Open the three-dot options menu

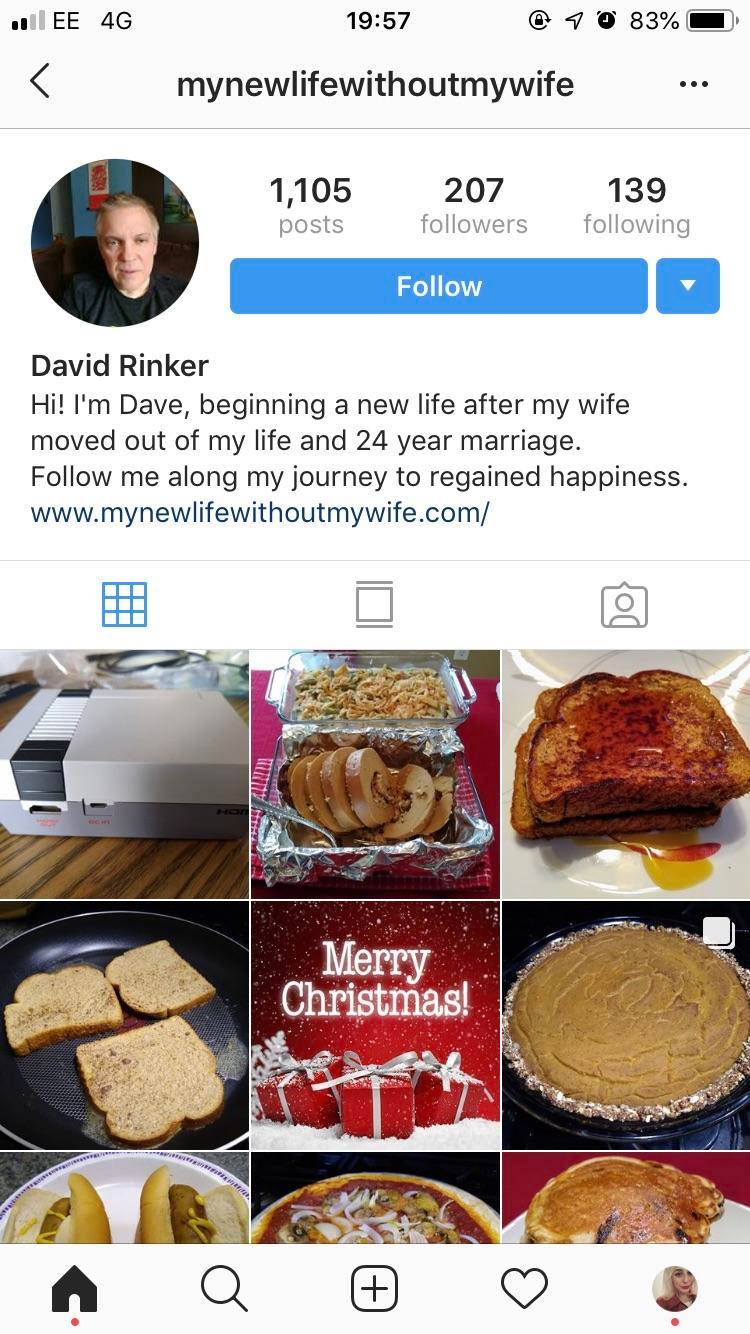693,84
